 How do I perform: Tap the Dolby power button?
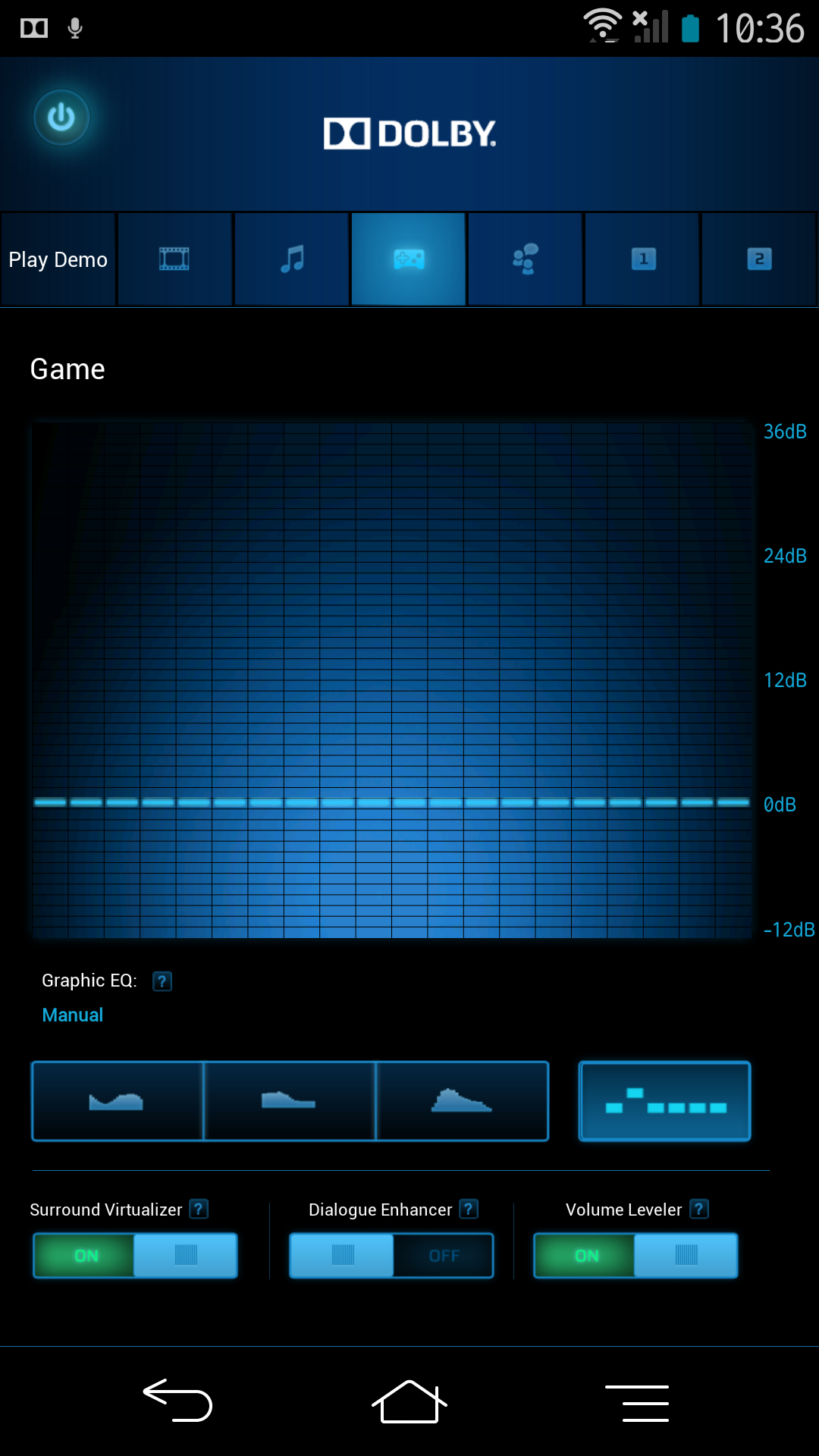pyautogui.click(x=61, y=118)
